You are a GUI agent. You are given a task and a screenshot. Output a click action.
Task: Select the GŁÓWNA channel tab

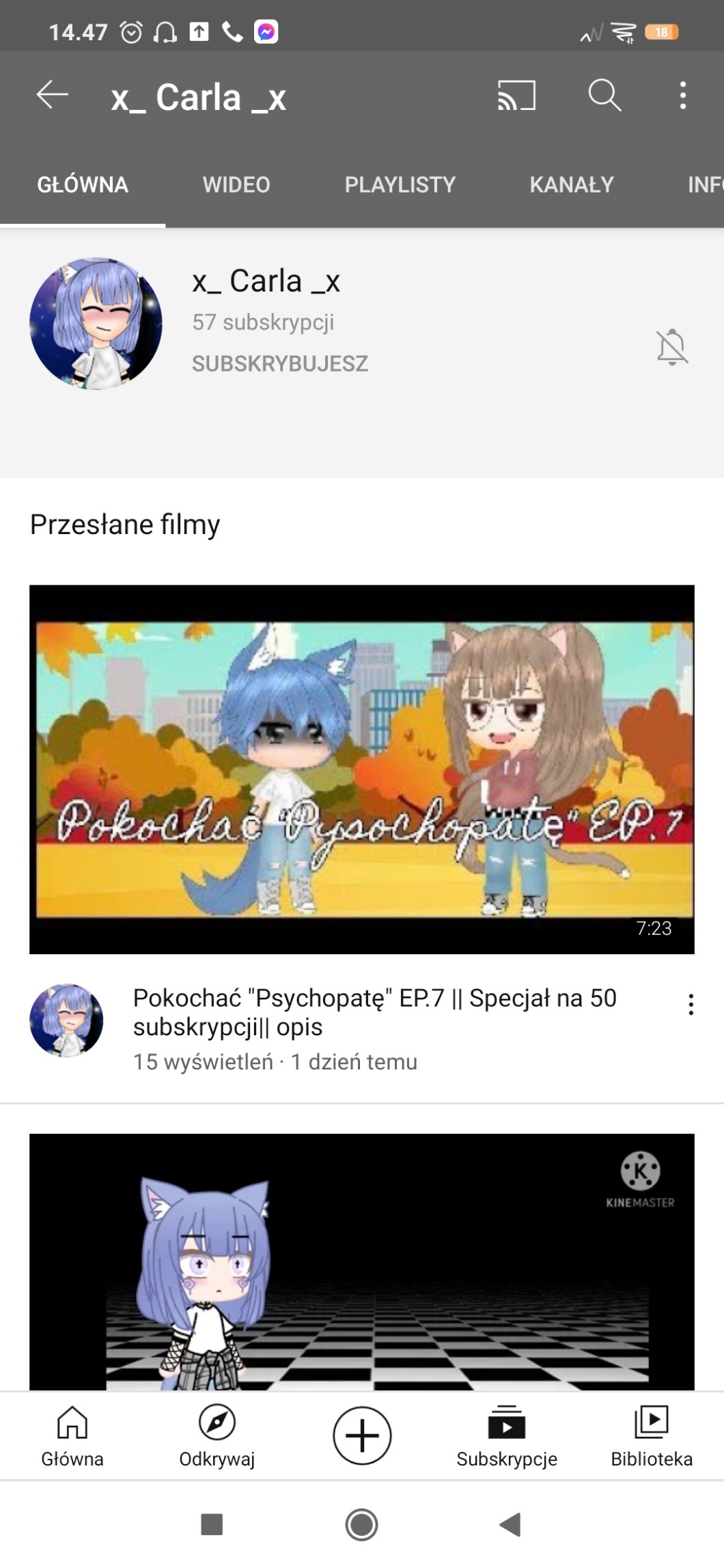[83, 184]
